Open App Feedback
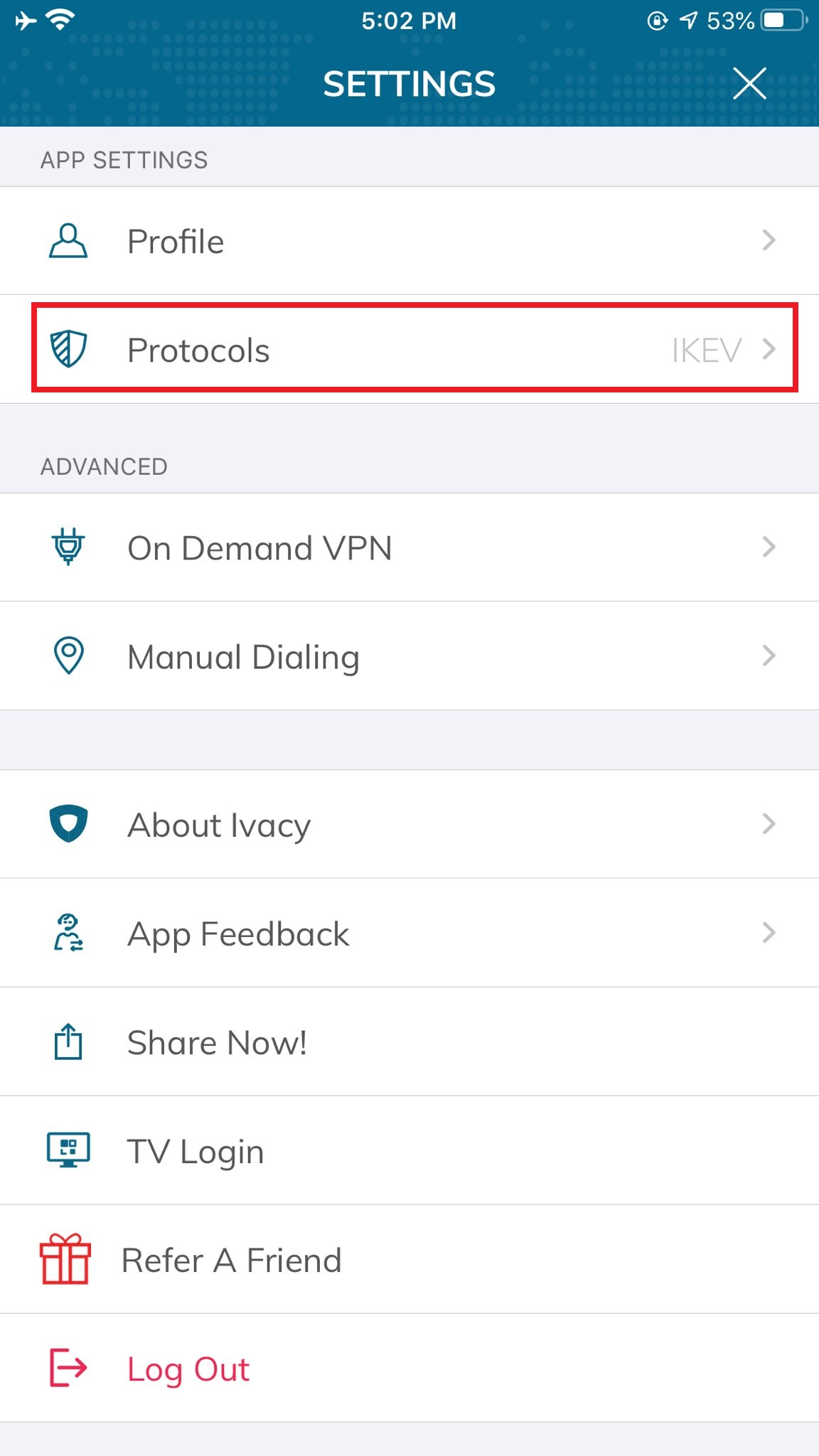 pyautogui.click(x=409, y=933)
